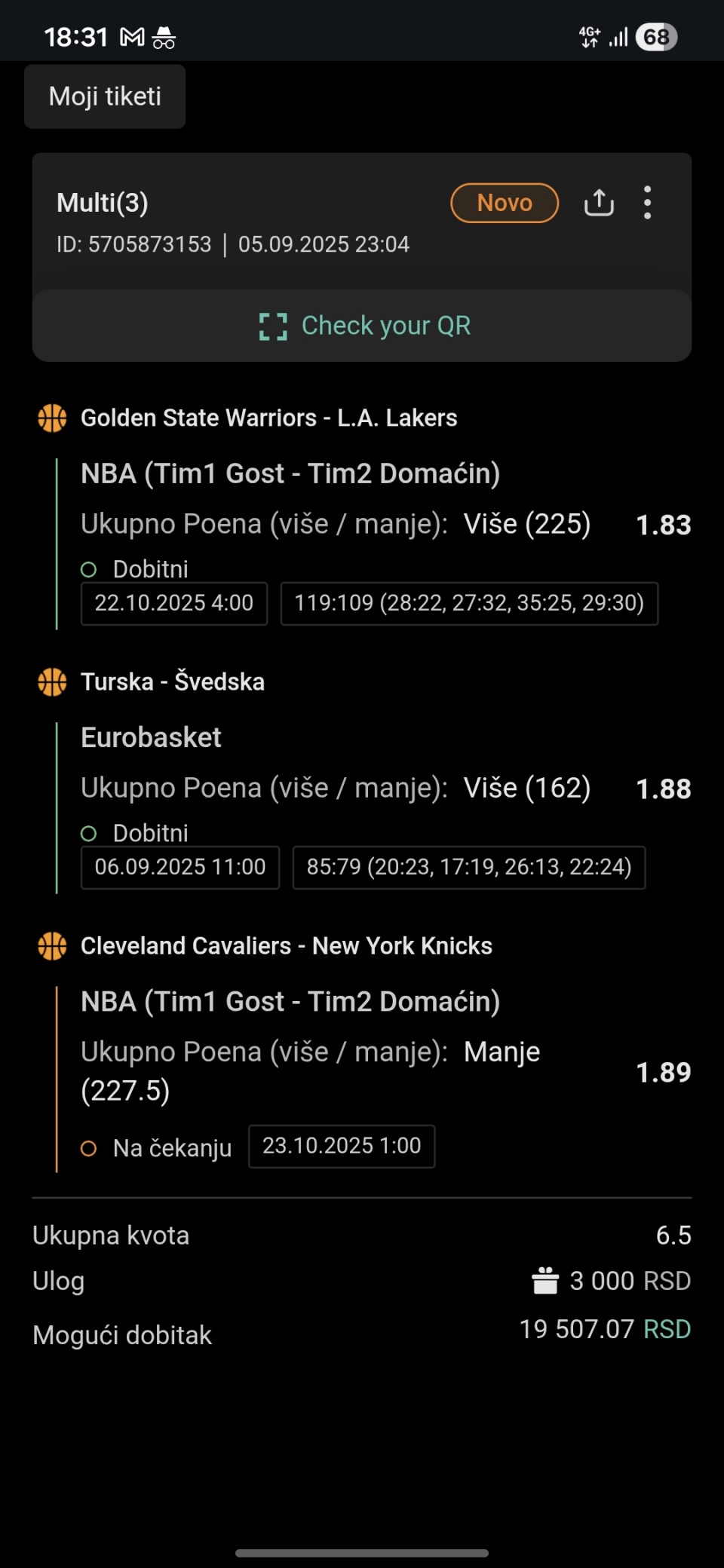The image size is (724, 1568).
Task: Open the ticket overflow menu
Action: [647, 203]
